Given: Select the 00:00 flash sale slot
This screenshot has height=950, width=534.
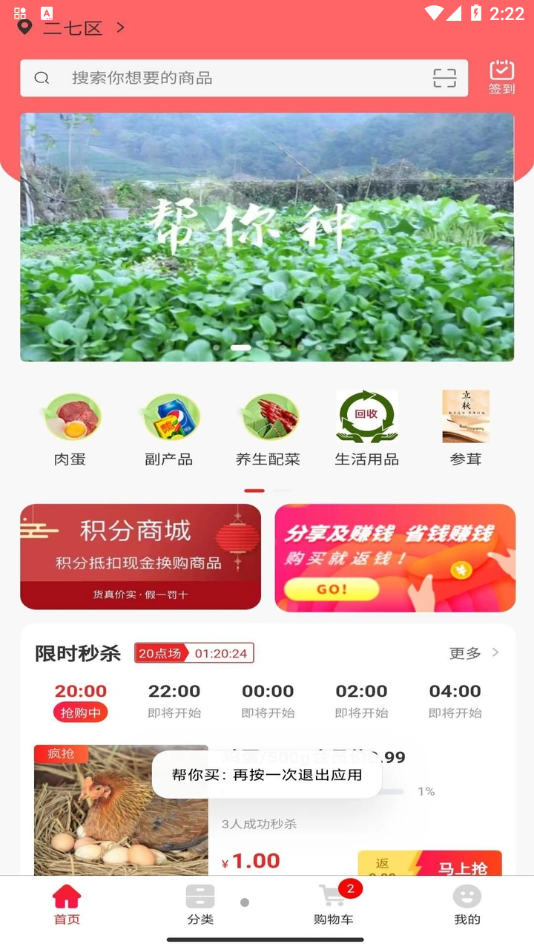Looking at the screenshot, I should [x=268, y=701].
